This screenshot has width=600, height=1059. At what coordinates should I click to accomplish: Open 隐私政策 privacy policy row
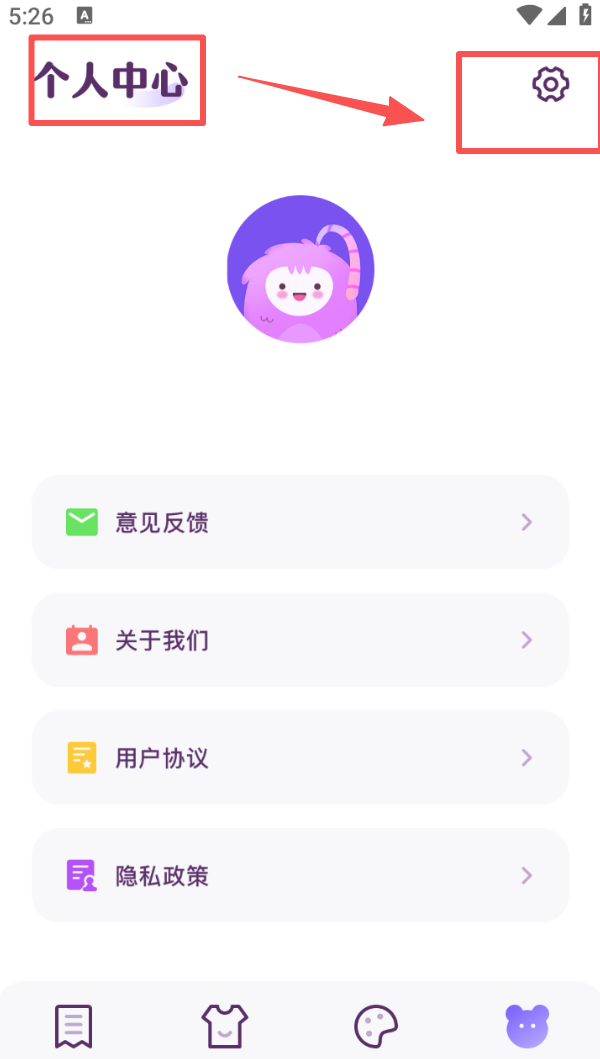[300, 876]
